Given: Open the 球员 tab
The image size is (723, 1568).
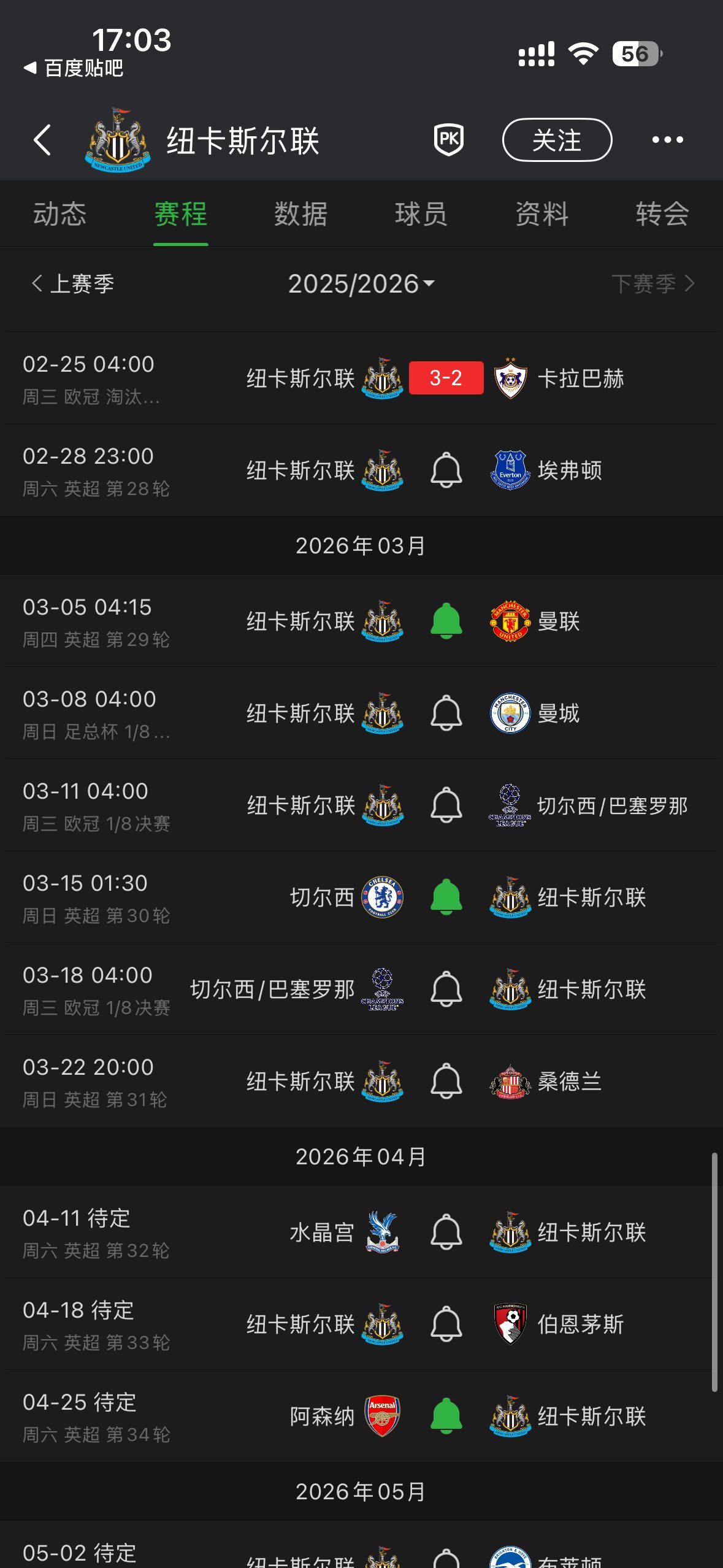Looking at the screenshot, I should coord(421,214).
